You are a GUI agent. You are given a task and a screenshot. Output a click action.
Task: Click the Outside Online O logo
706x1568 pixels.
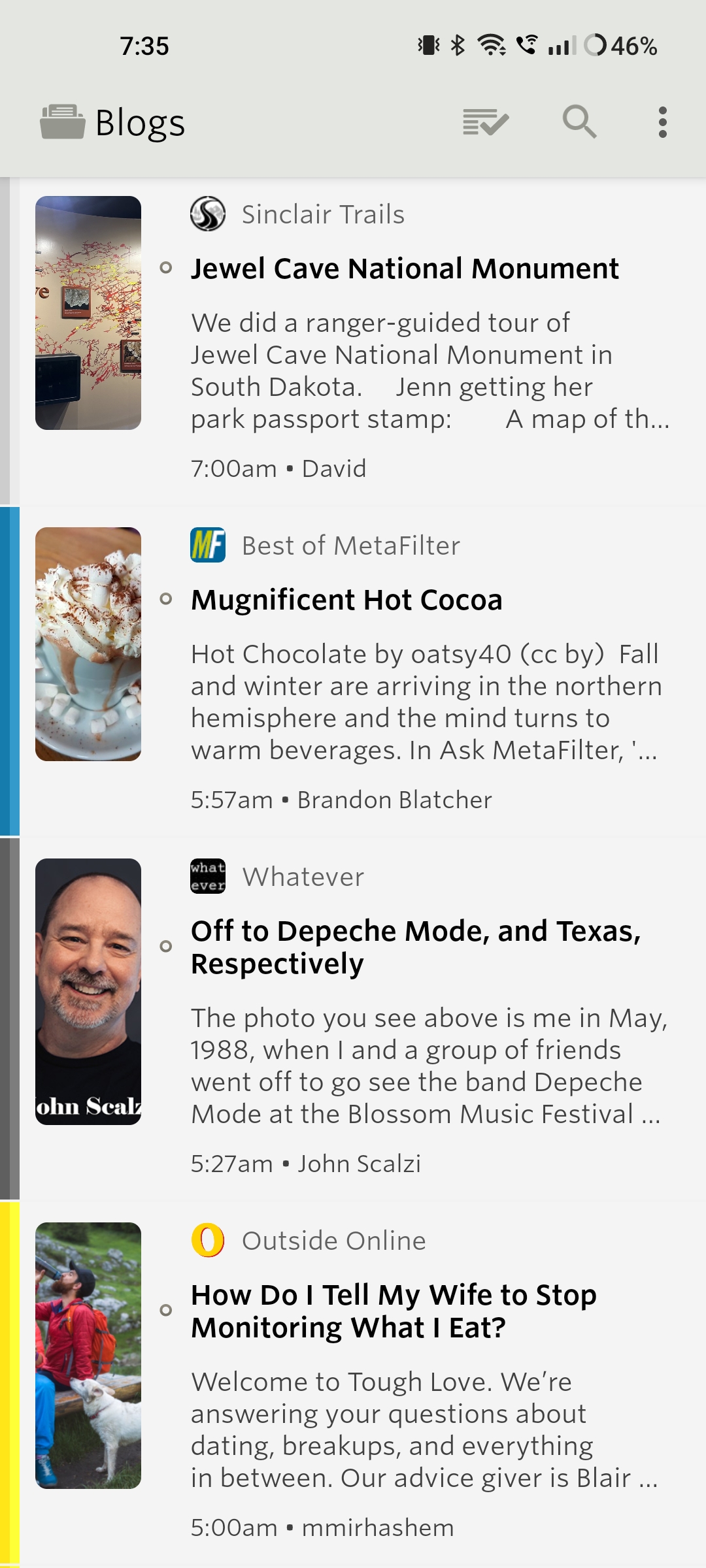tap(208, 1240)
